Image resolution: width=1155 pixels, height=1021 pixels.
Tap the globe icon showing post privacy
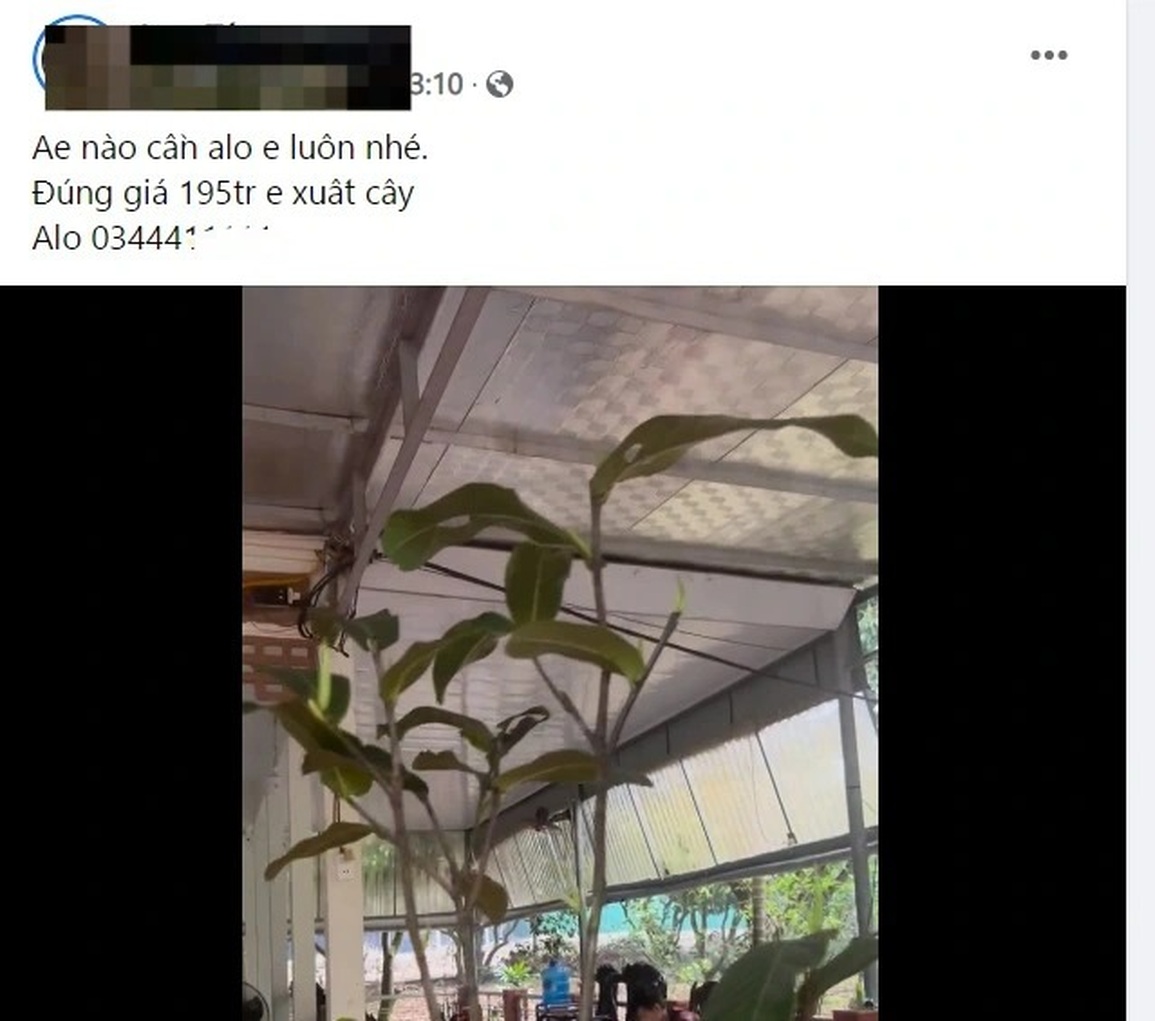pyautogui.click(x=499, y=85)
